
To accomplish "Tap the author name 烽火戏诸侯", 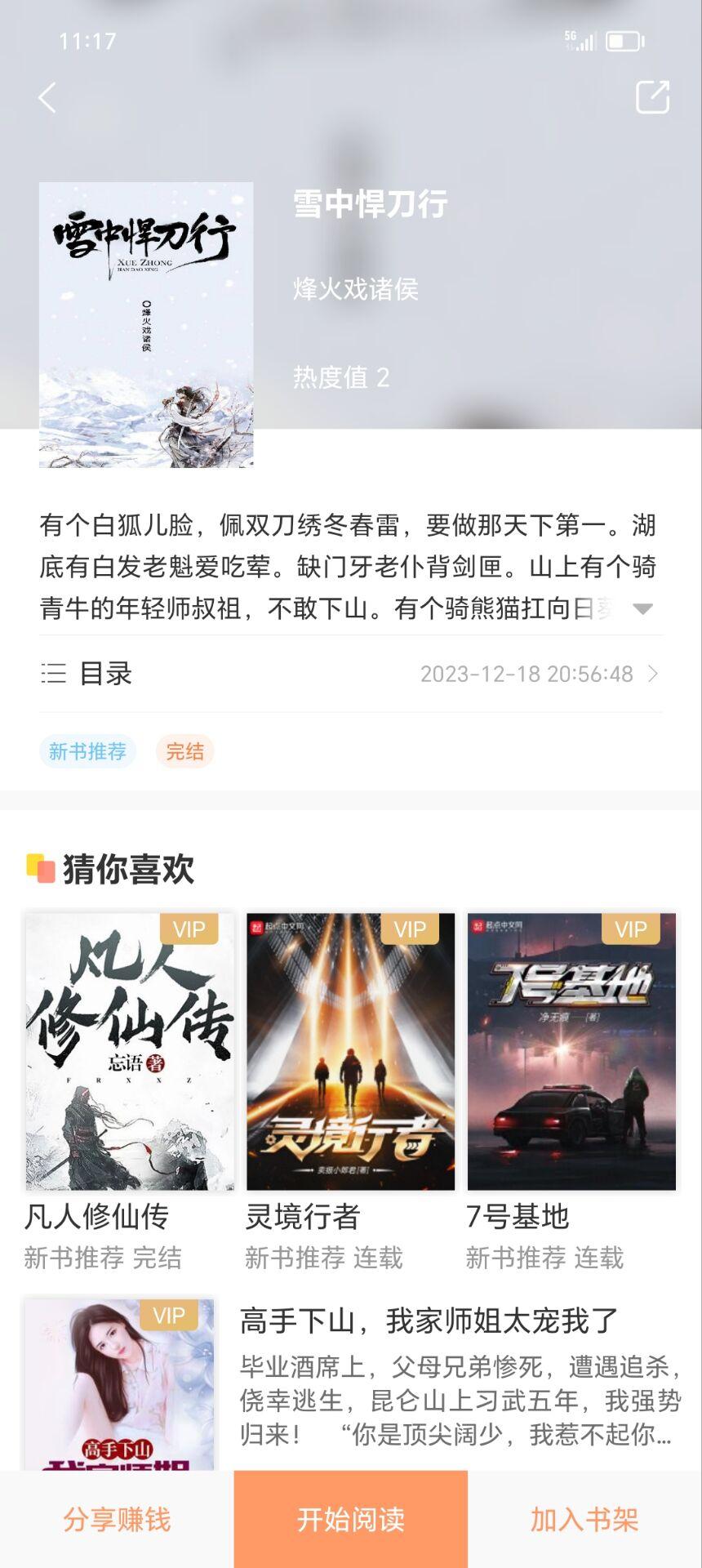I will [355, 290].
